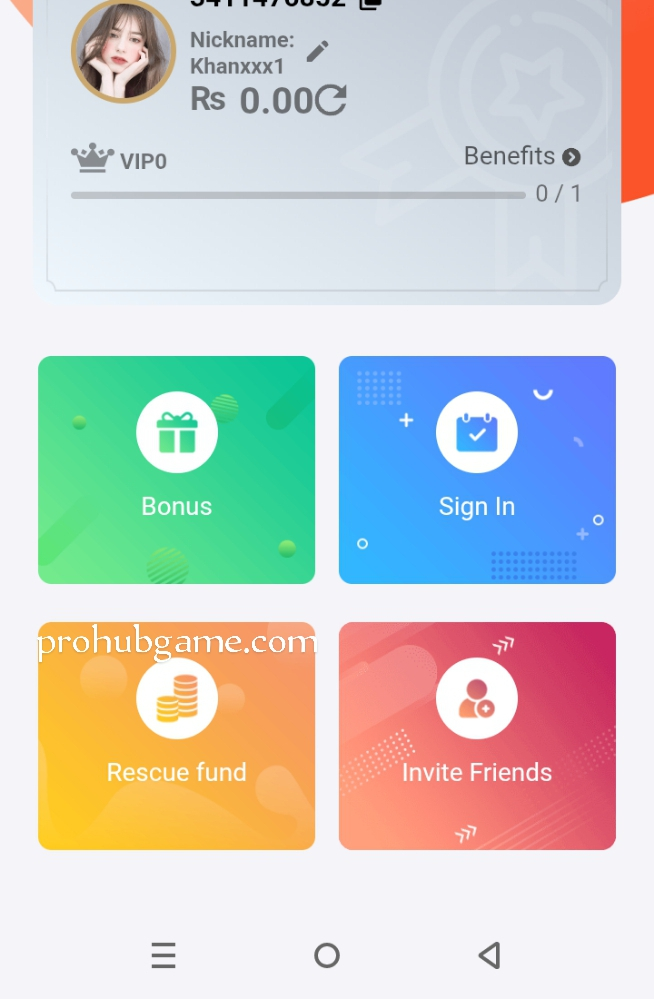Open VIP Benefits
The image size is (654, 999).
point(522,157)
